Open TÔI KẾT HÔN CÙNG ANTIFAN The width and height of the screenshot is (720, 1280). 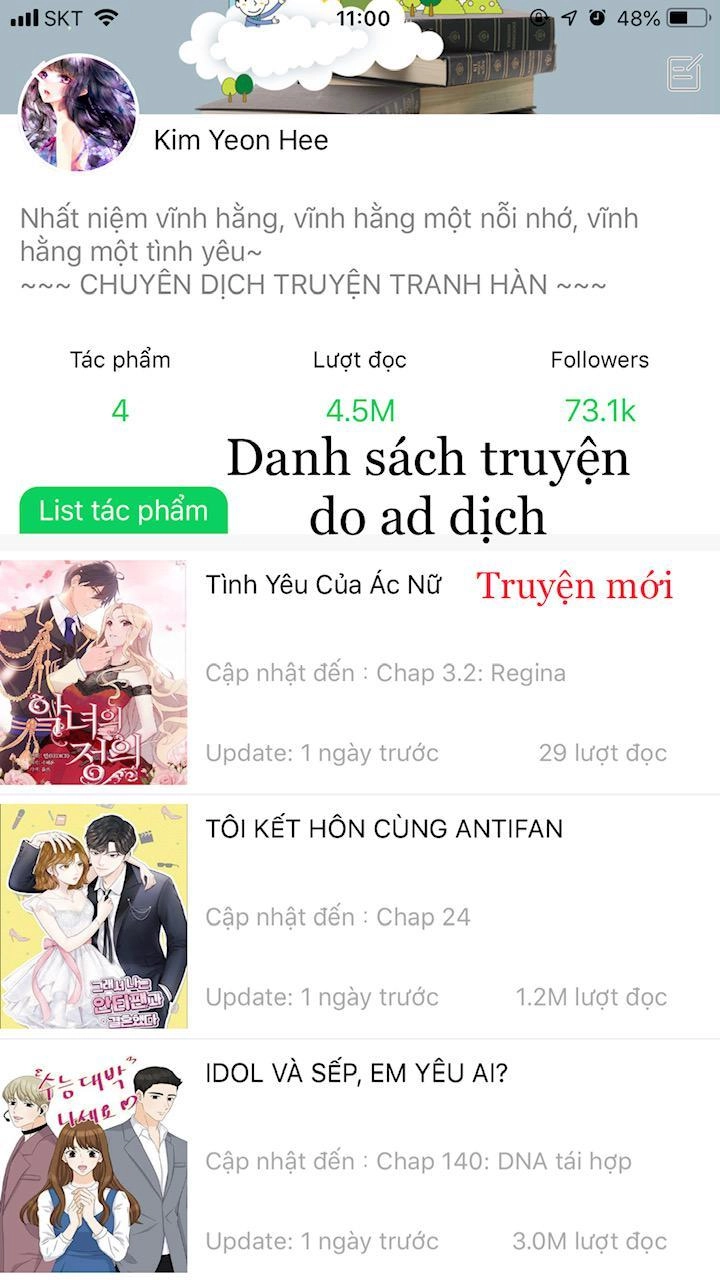[385, 828]
